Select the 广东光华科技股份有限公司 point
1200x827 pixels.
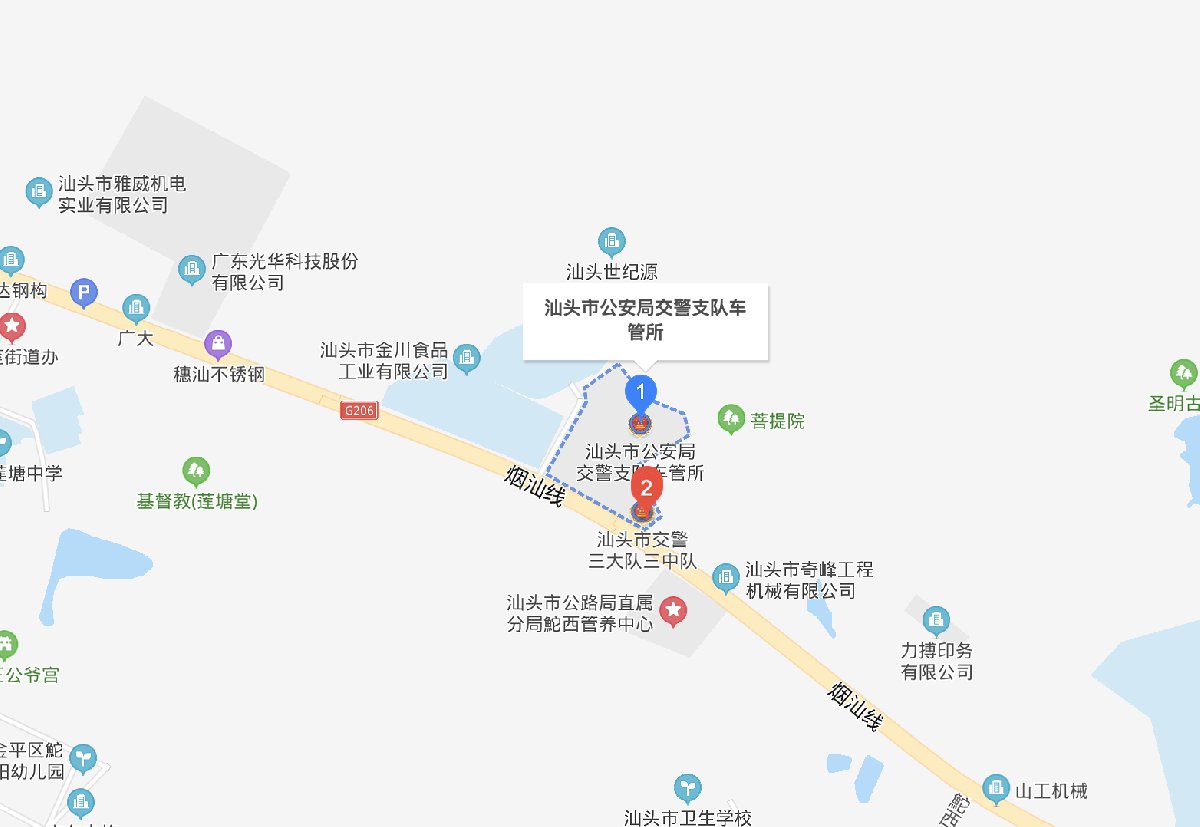tap(191, 269)
